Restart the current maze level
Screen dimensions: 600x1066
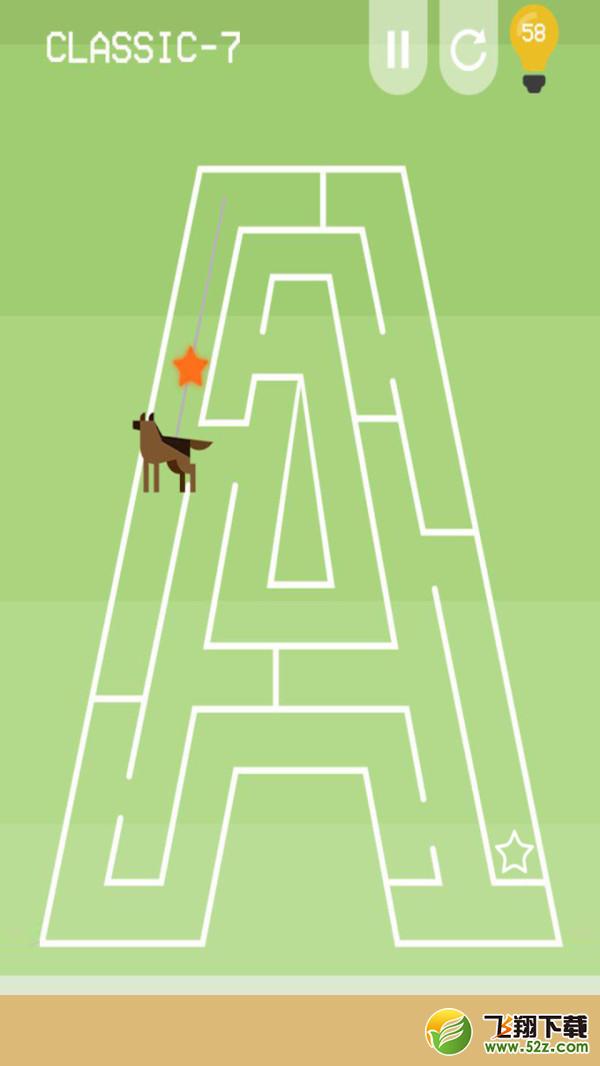click(469, 48)
